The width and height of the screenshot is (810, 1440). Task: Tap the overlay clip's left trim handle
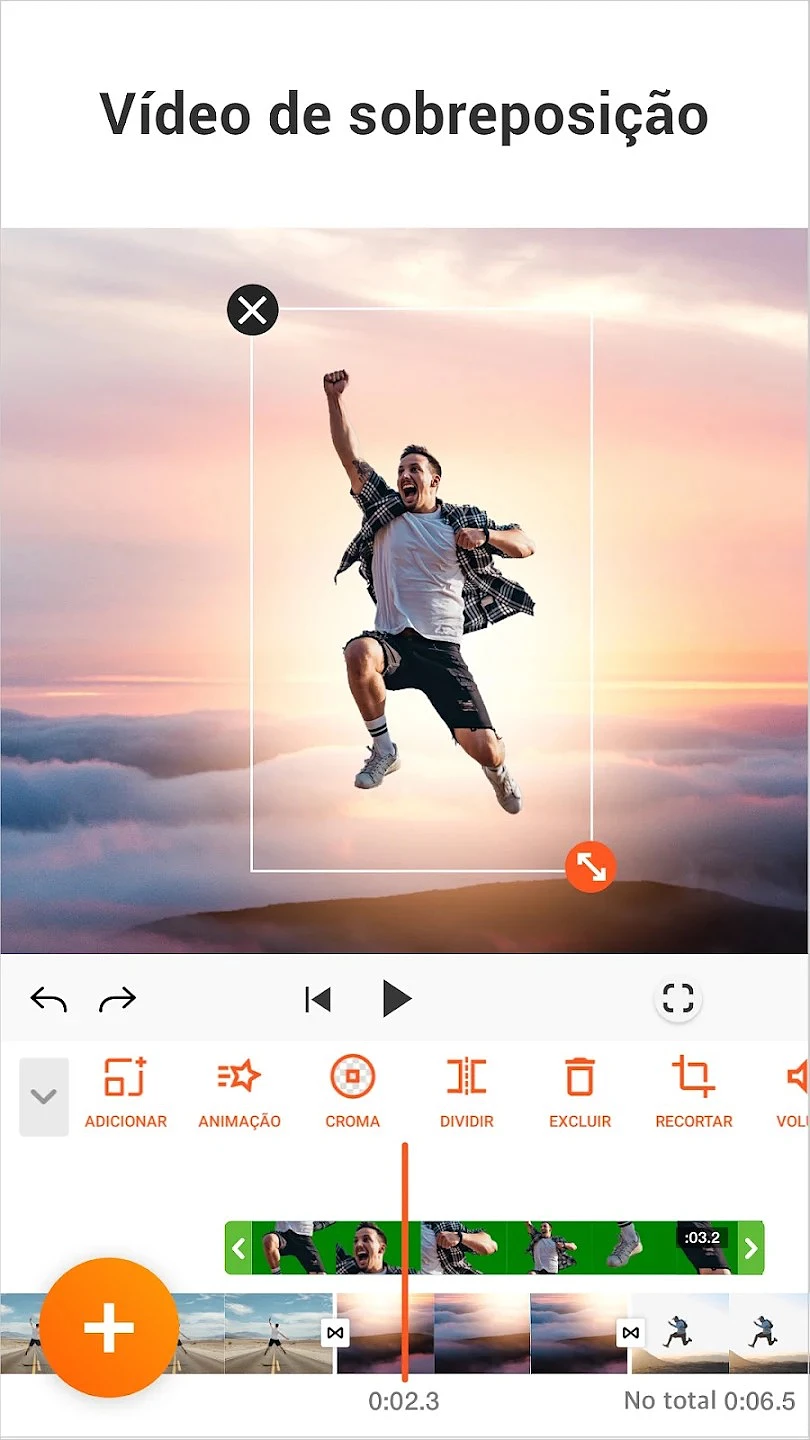[x=238, y=1247]
